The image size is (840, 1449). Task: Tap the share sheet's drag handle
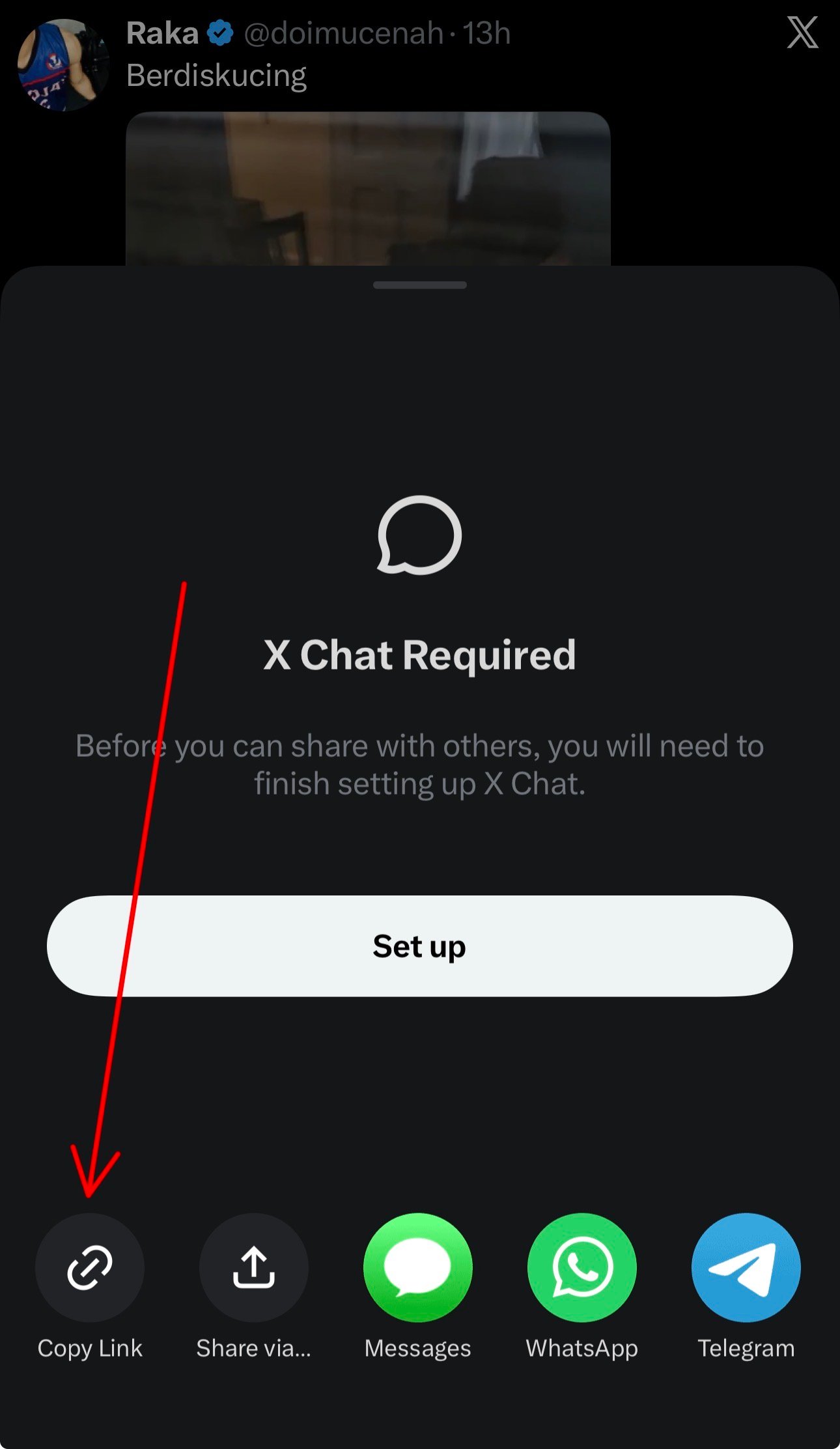point(420,285)
